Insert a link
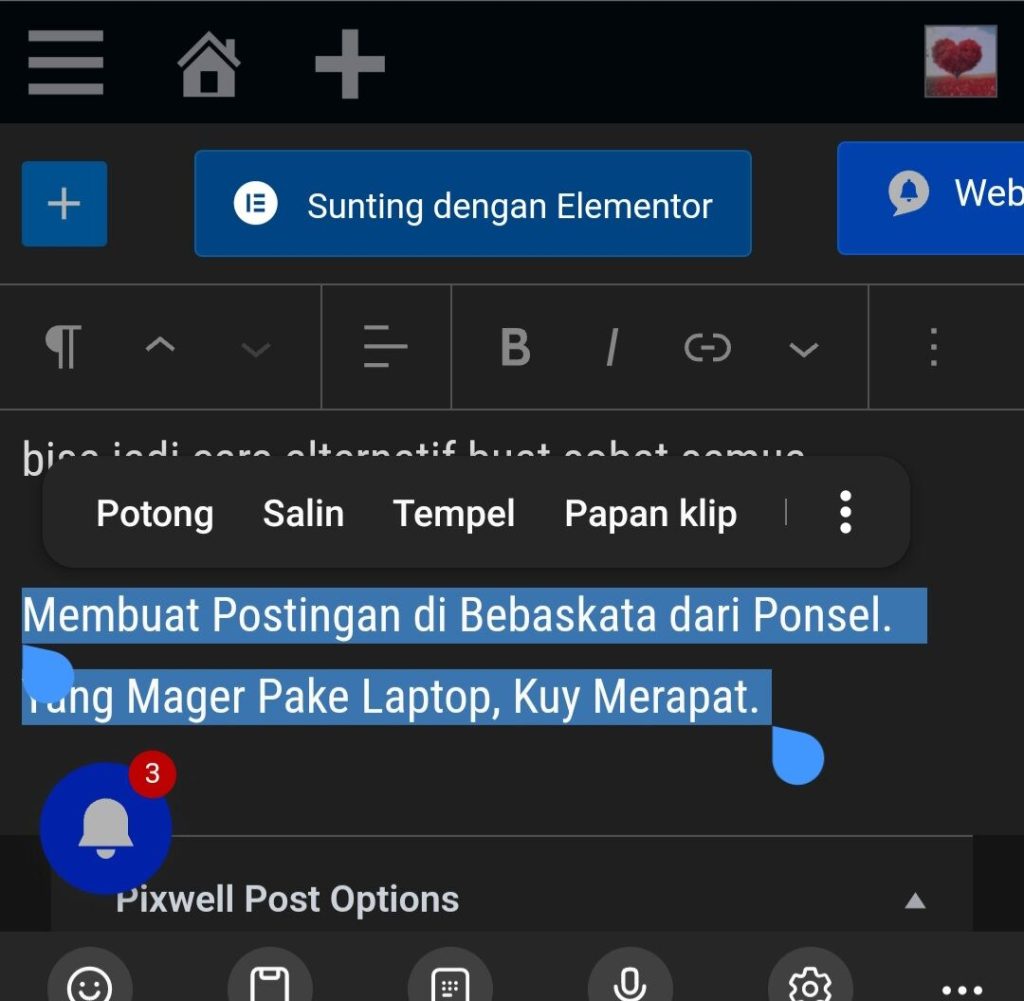Viewport: 1024px width, 1001px height. [x=707, y=348]
